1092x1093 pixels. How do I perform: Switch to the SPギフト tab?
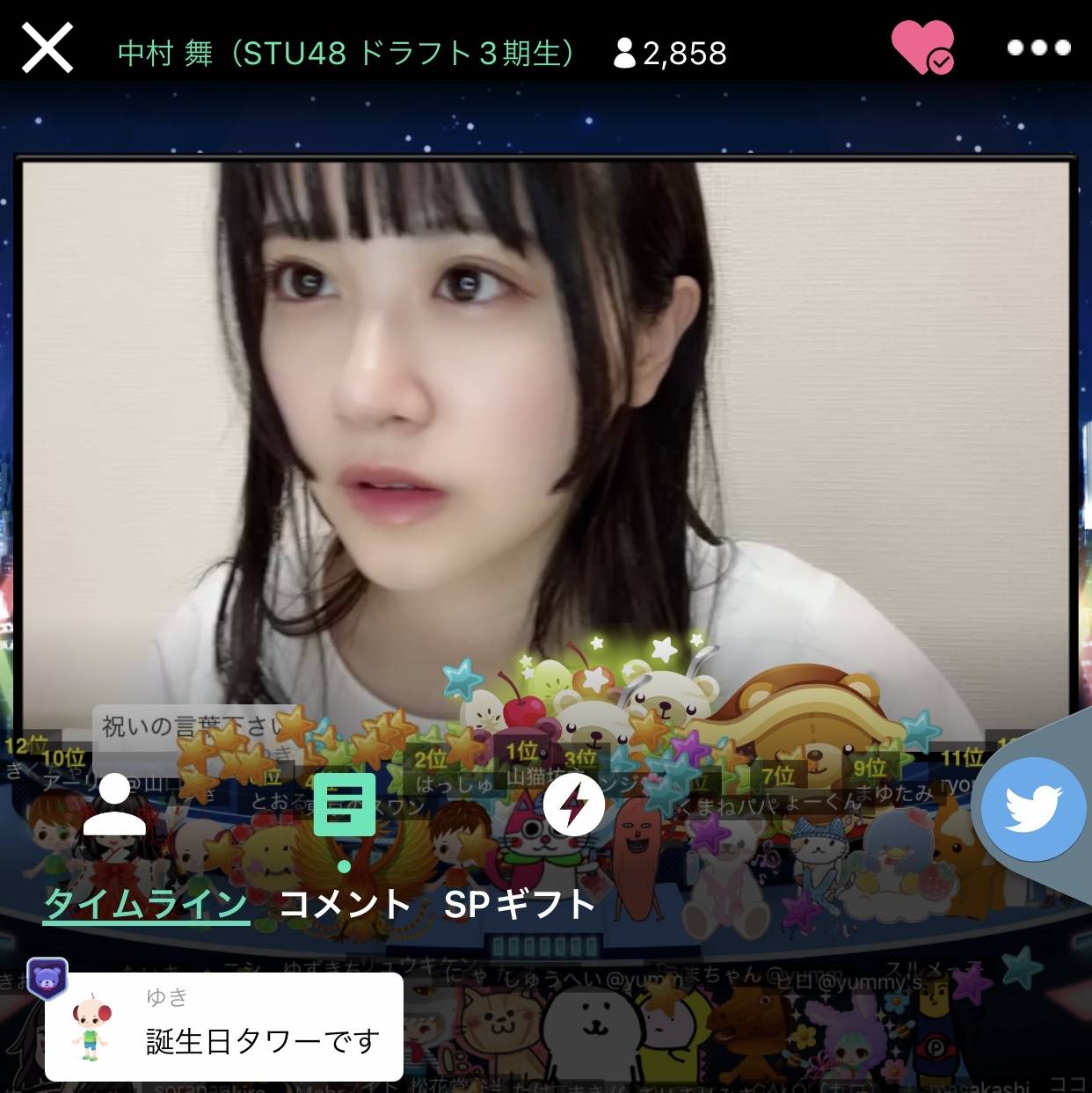tap(519, 905)
